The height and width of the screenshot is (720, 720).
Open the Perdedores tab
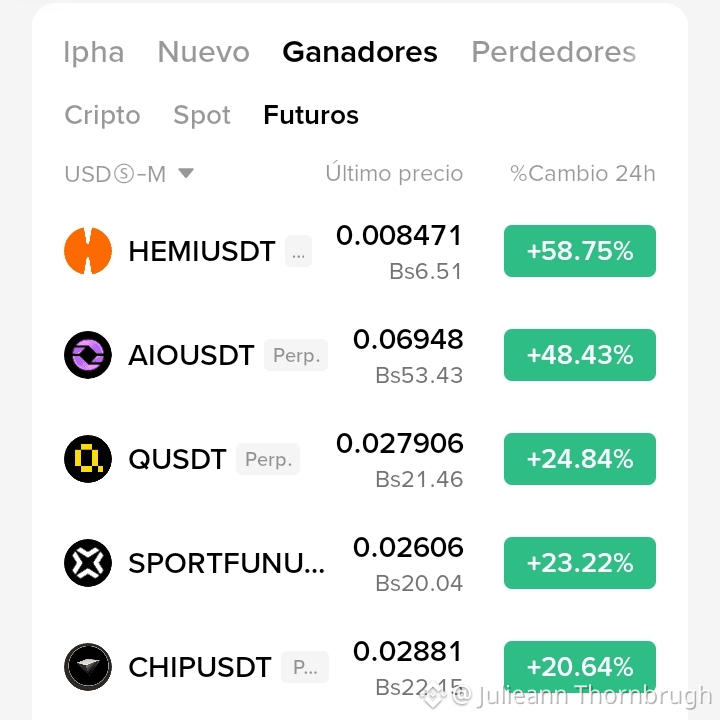[554, 52]
